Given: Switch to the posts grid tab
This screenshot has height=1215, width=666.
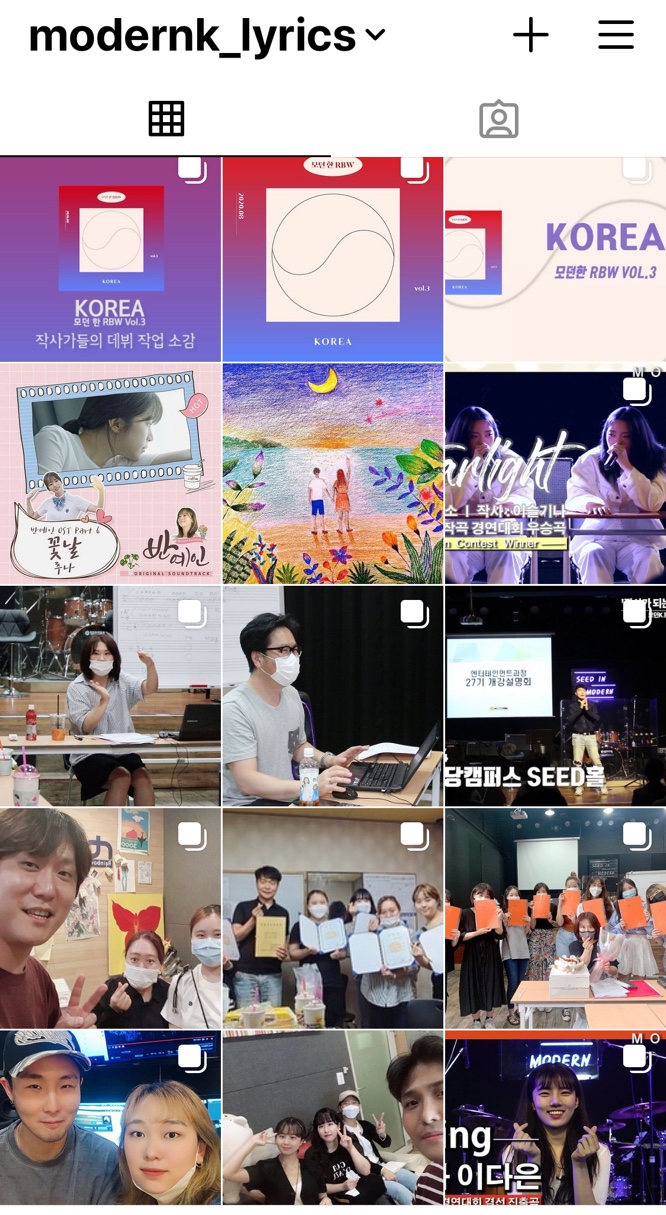Looking at the screenshot, I should [166, 119].
